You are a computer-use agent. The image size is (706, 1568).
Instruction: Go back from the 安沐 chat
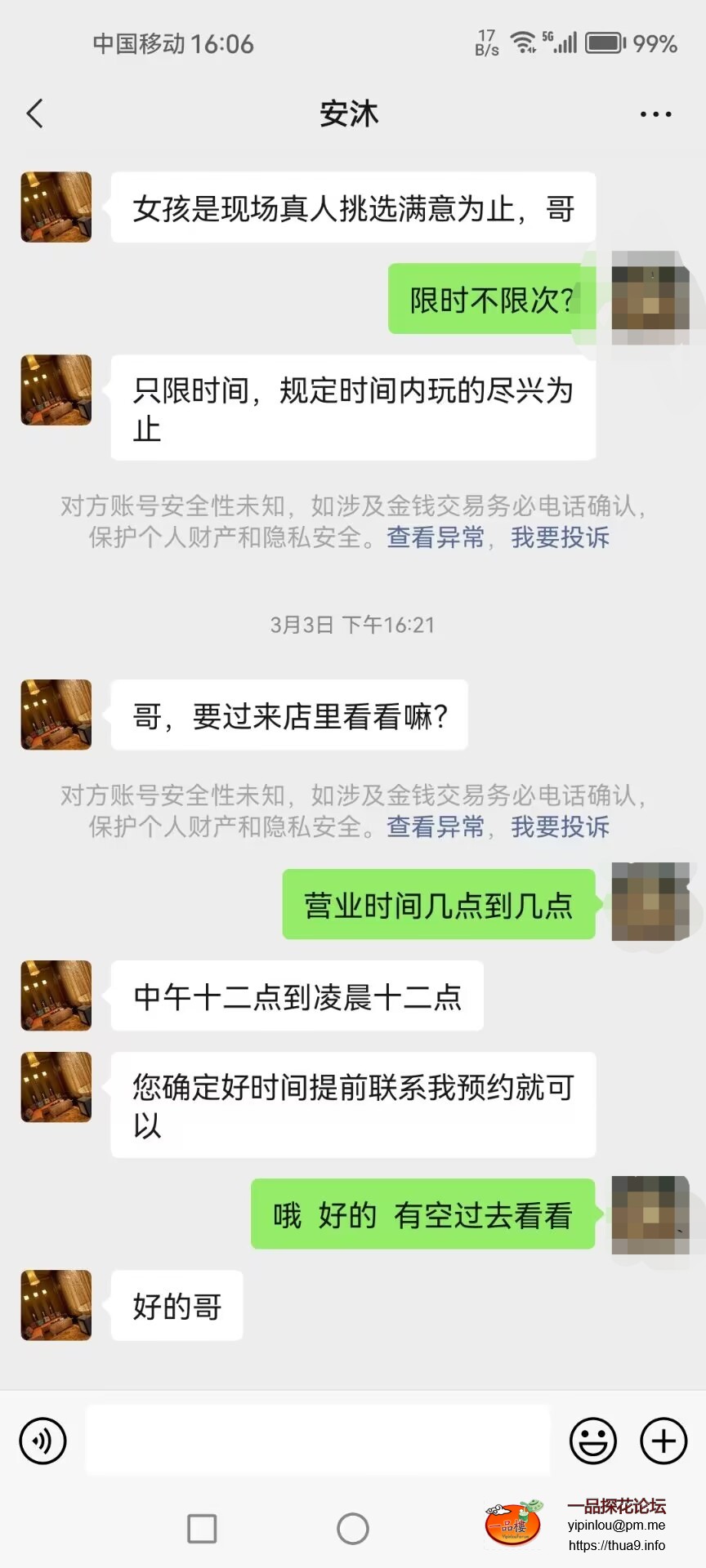tap(34, 114)
